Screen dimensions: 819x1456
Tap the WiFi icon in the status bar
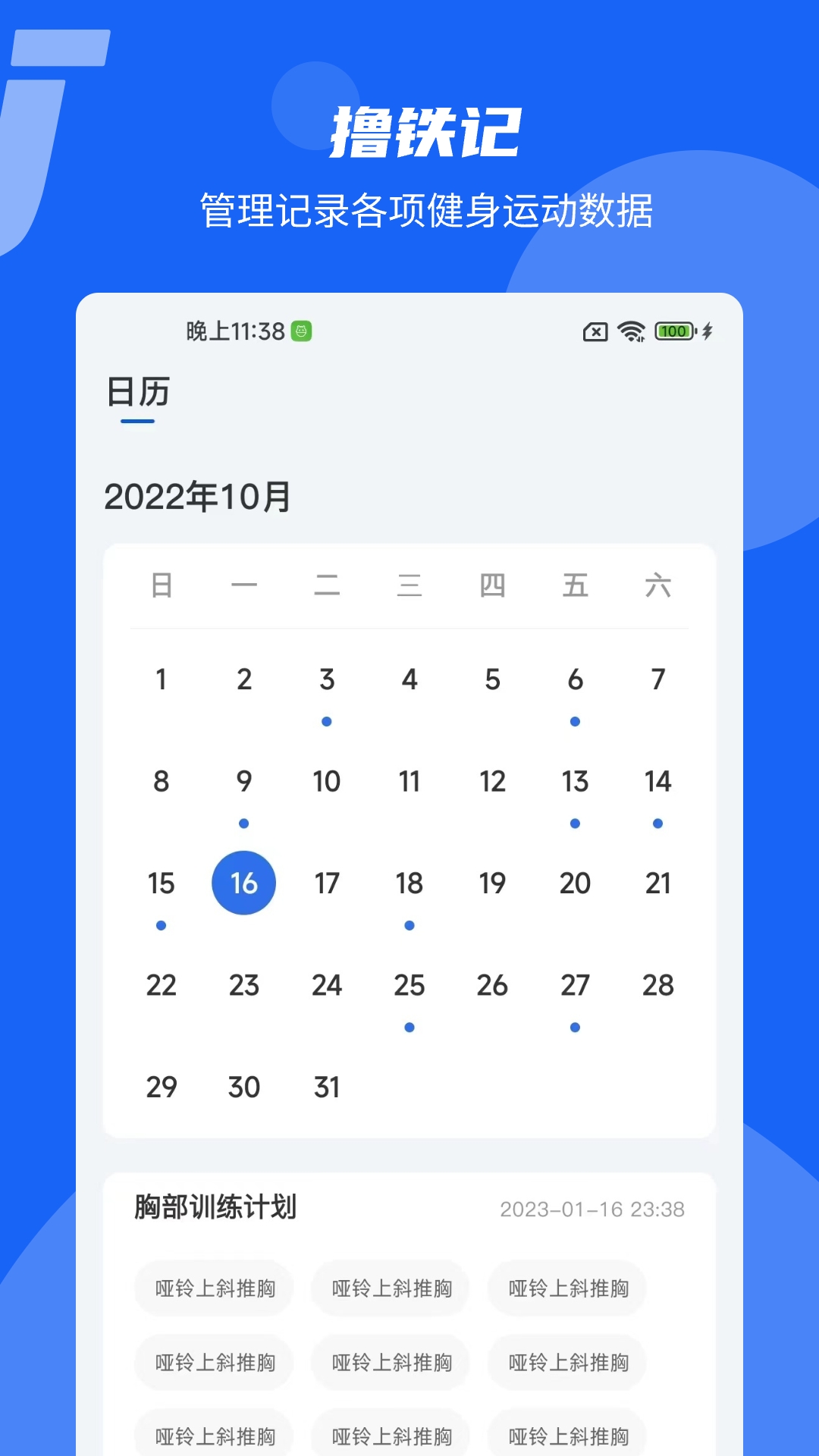tap(629, 331)
